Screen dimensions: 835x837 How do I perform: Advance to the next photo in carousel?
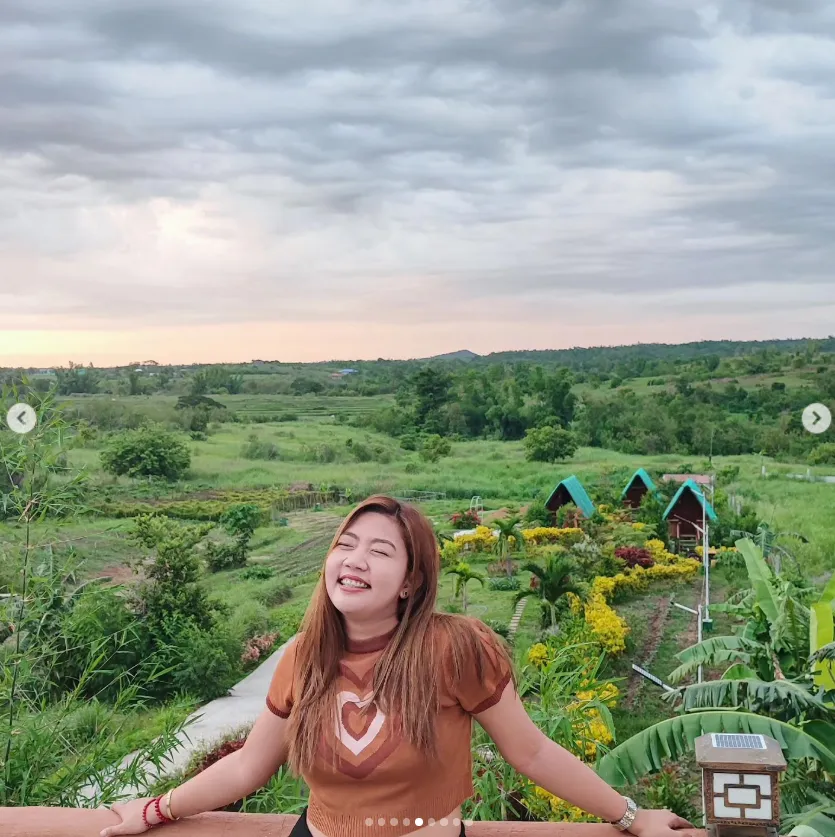point(816,418)
